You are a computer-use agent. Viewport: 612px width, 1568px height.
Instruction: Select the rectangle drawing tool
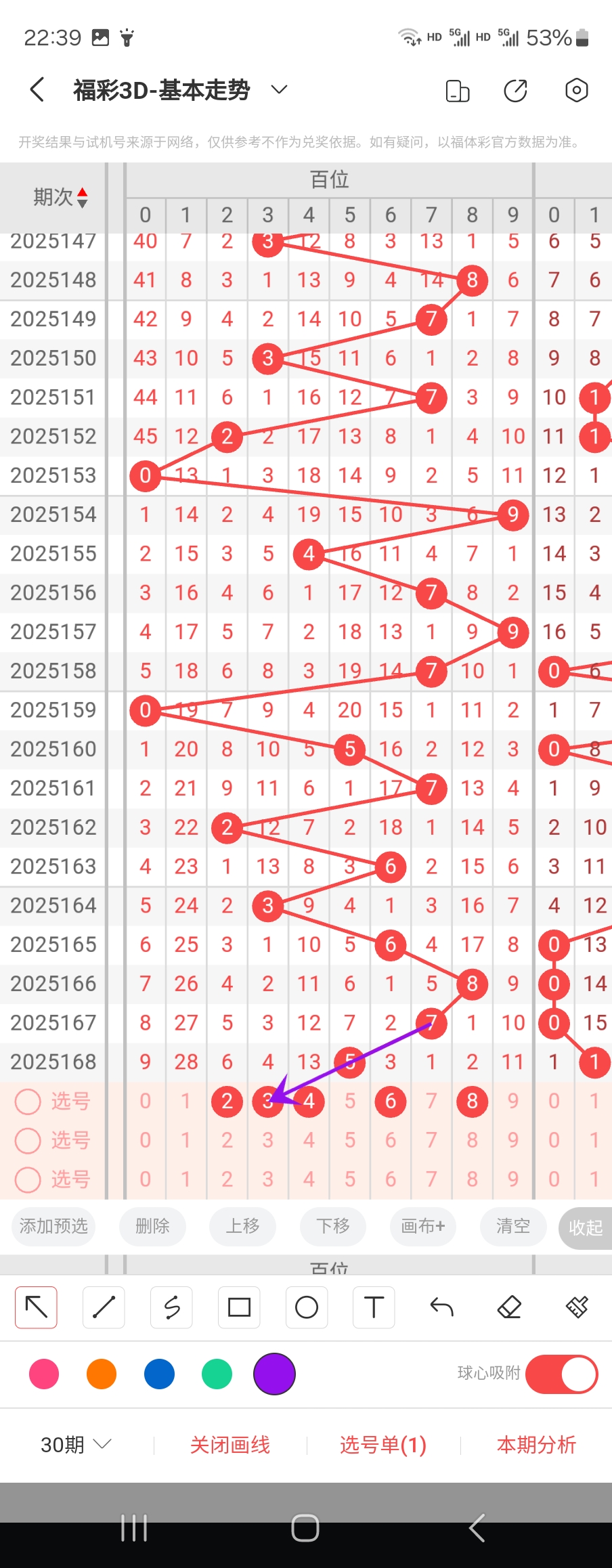click(239, 1307)
